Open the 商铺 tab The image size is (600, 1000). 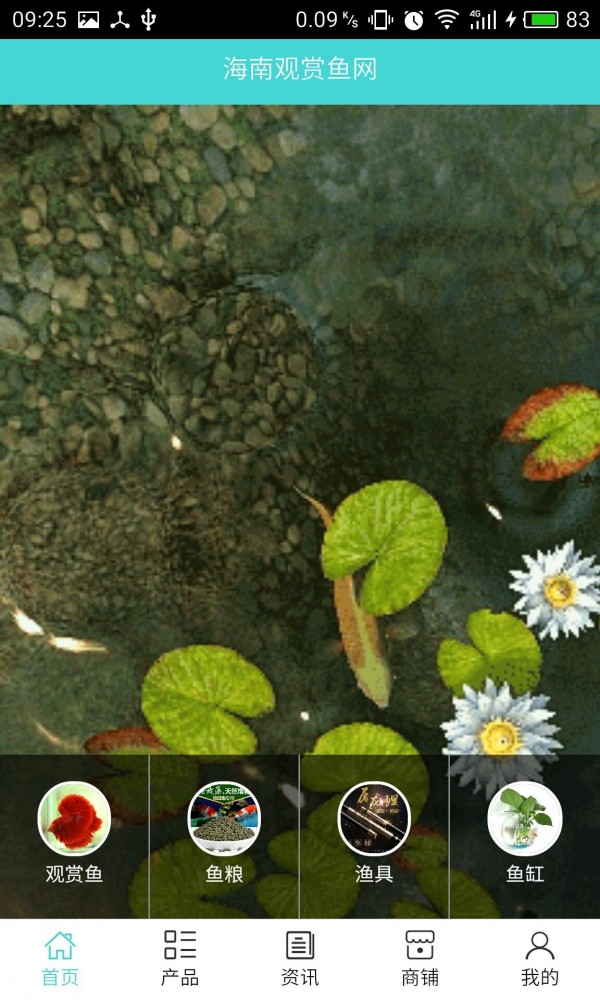[x=420, y=958]
